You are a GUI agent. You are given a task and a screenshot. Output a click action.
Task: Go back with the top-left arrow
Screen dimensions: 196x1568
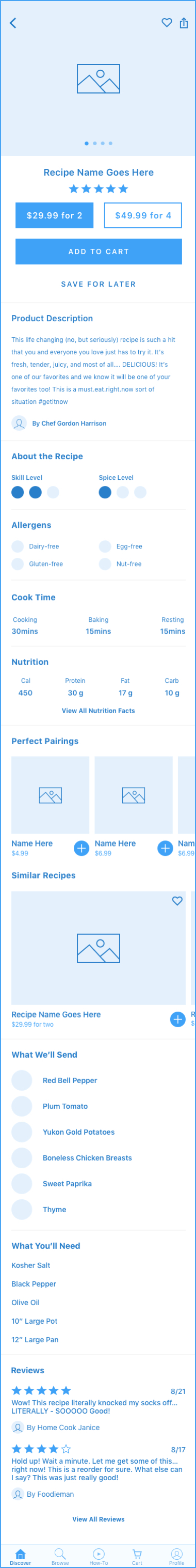pos(13,23)
